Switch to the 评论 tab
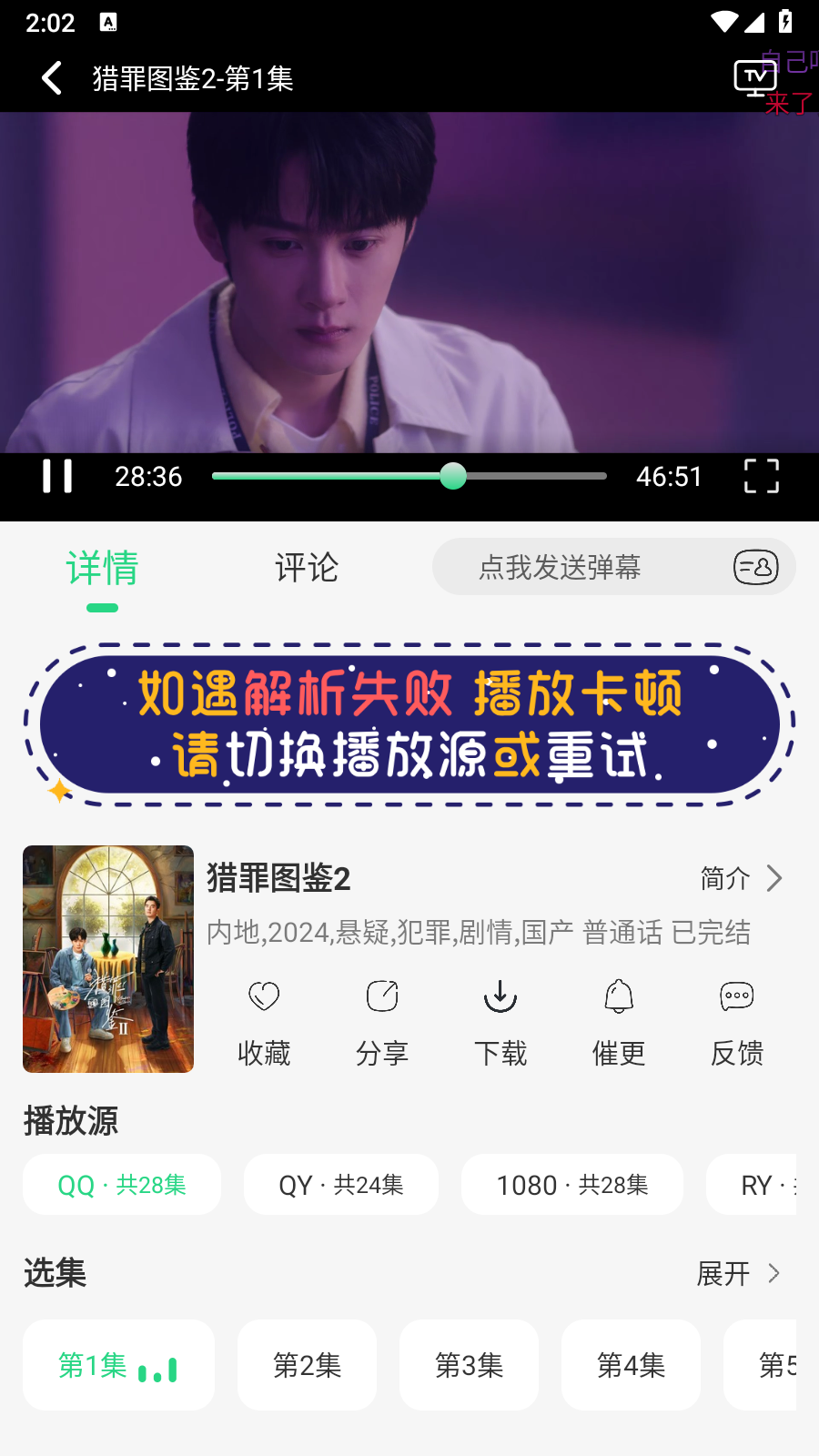819x1456 pixels. (307, 568)
